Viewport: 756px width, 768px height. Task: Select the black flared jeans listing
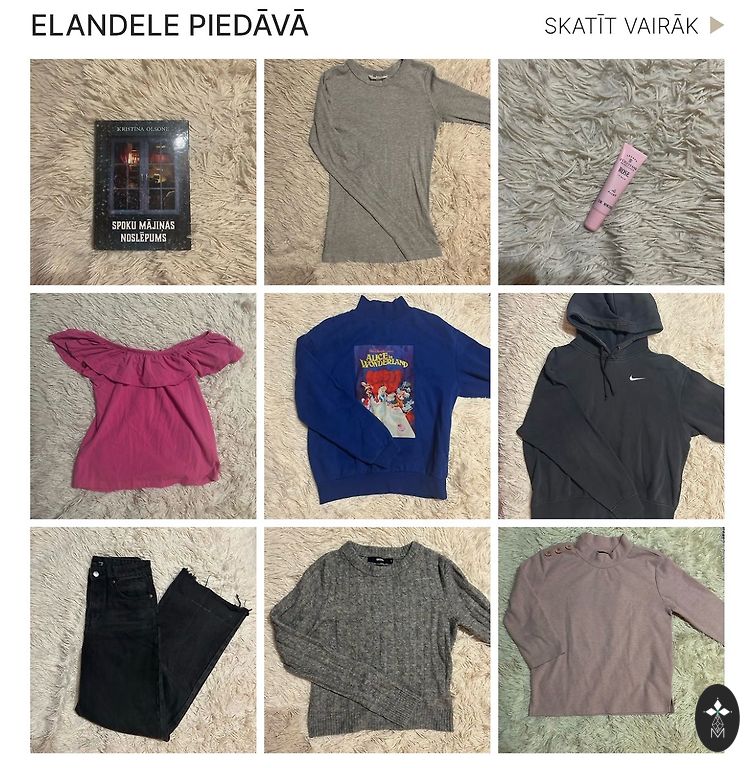[143, 640]
